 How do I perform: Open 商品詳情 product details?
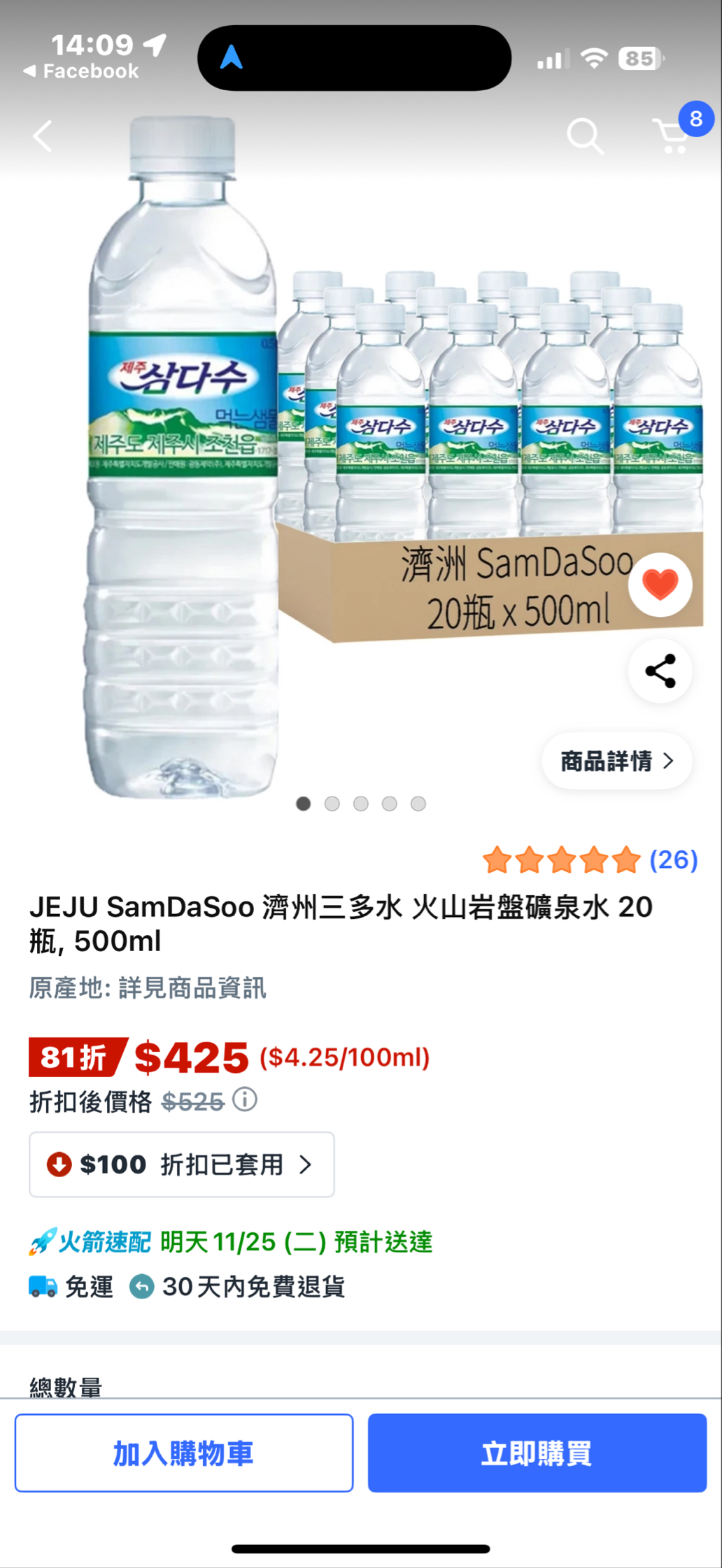point(617,761)
